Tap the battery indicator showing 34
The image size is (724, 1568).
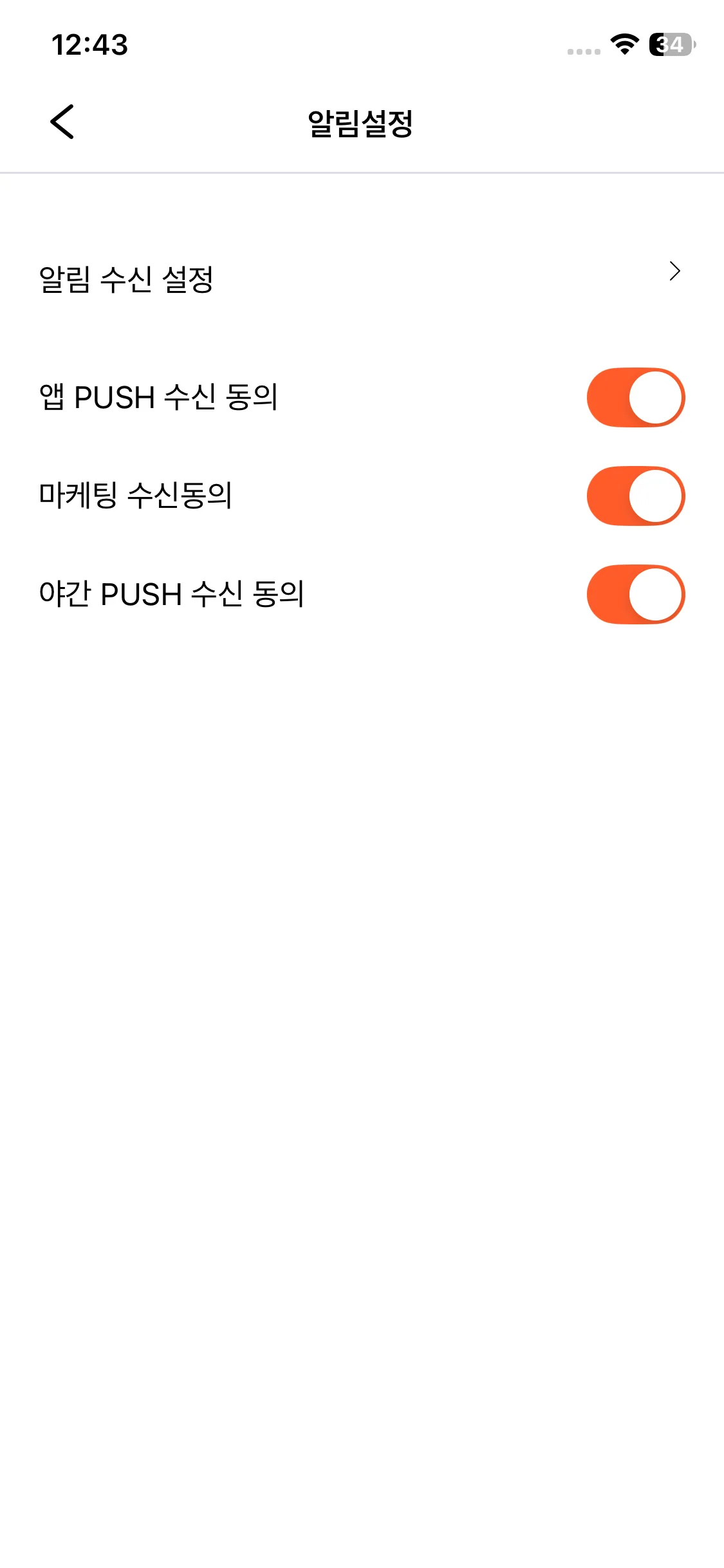670,45
